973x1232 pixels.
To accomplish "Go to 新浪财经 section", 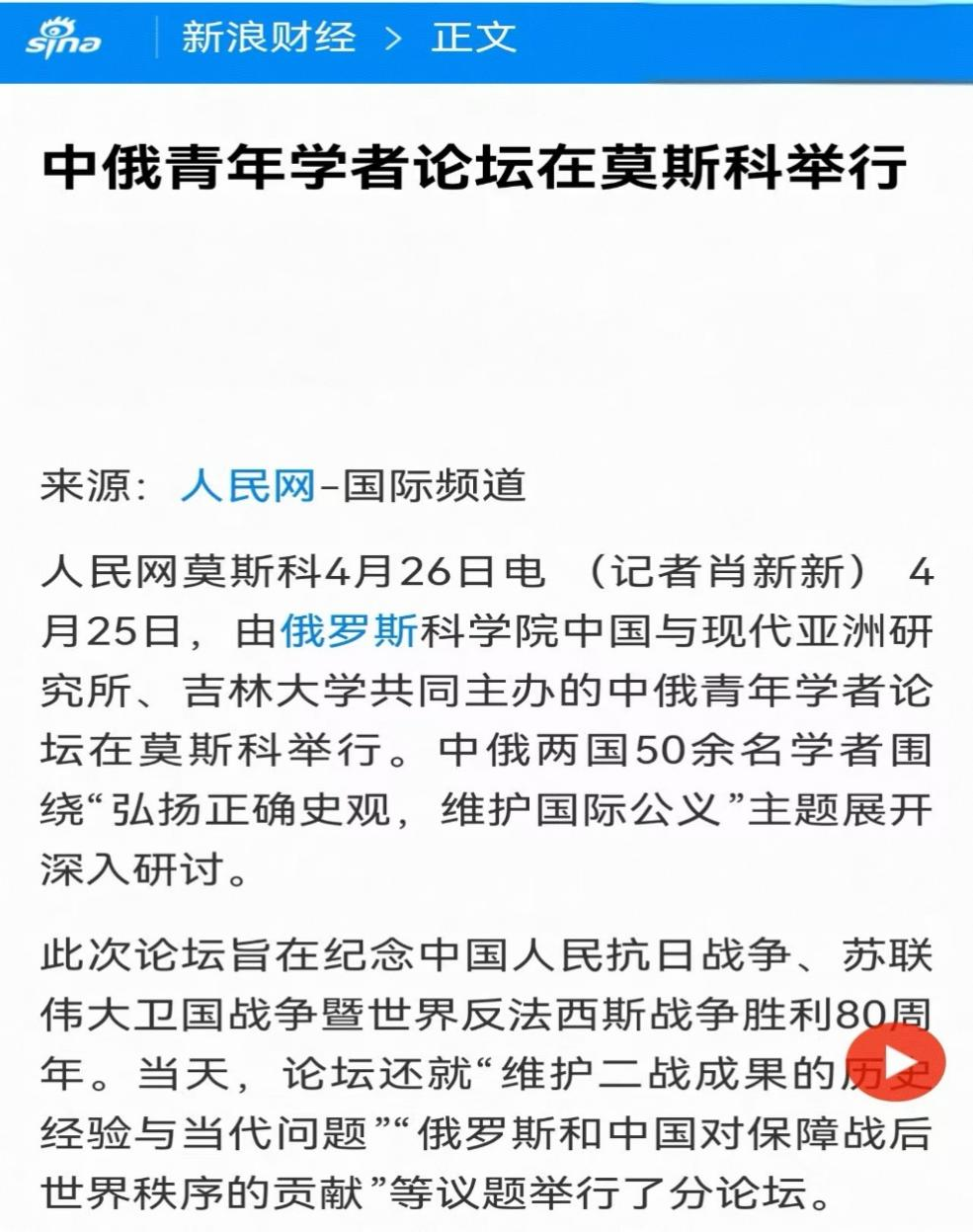I will point(268,39).
